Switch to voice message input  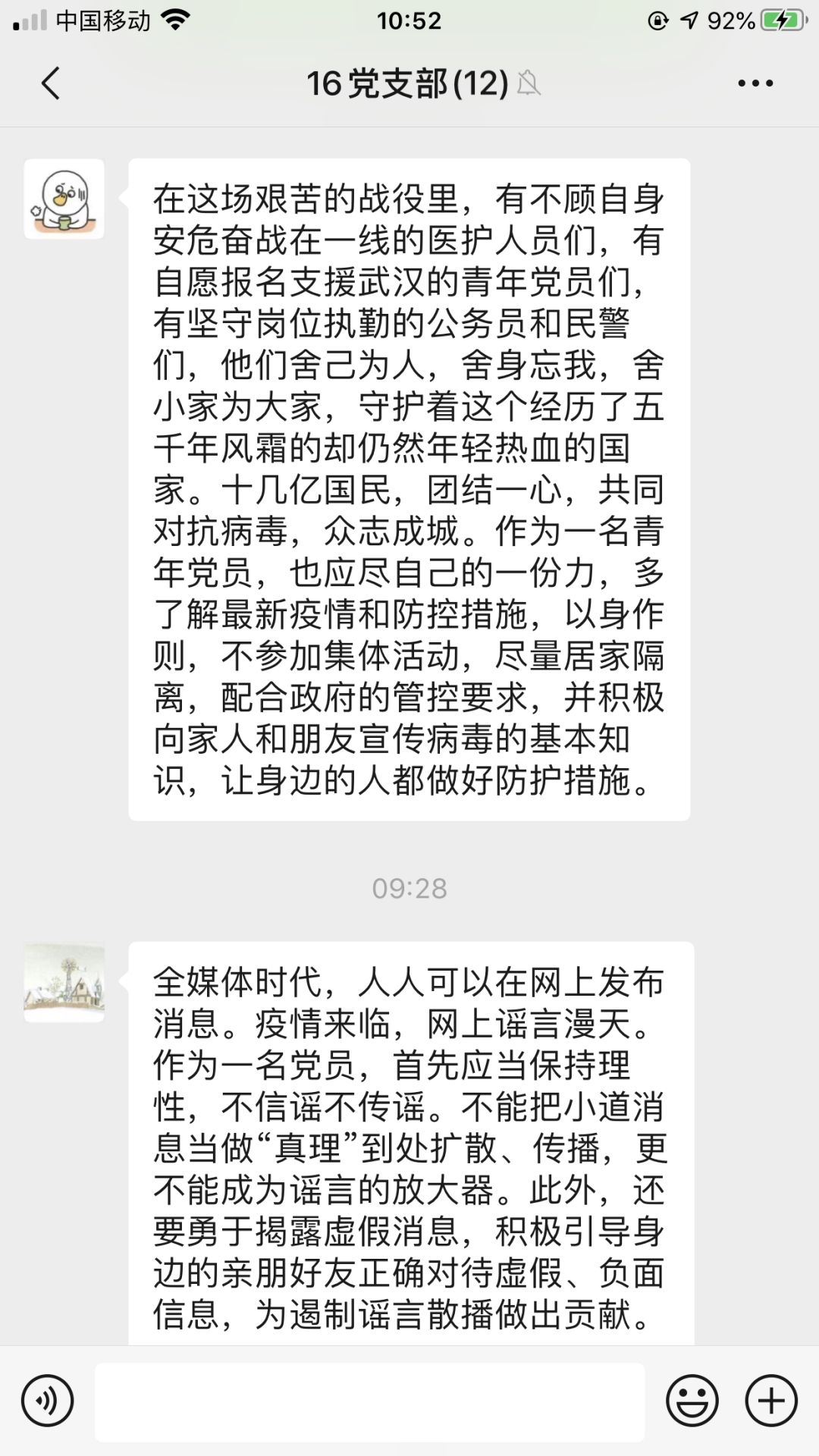click(47, 1401)
